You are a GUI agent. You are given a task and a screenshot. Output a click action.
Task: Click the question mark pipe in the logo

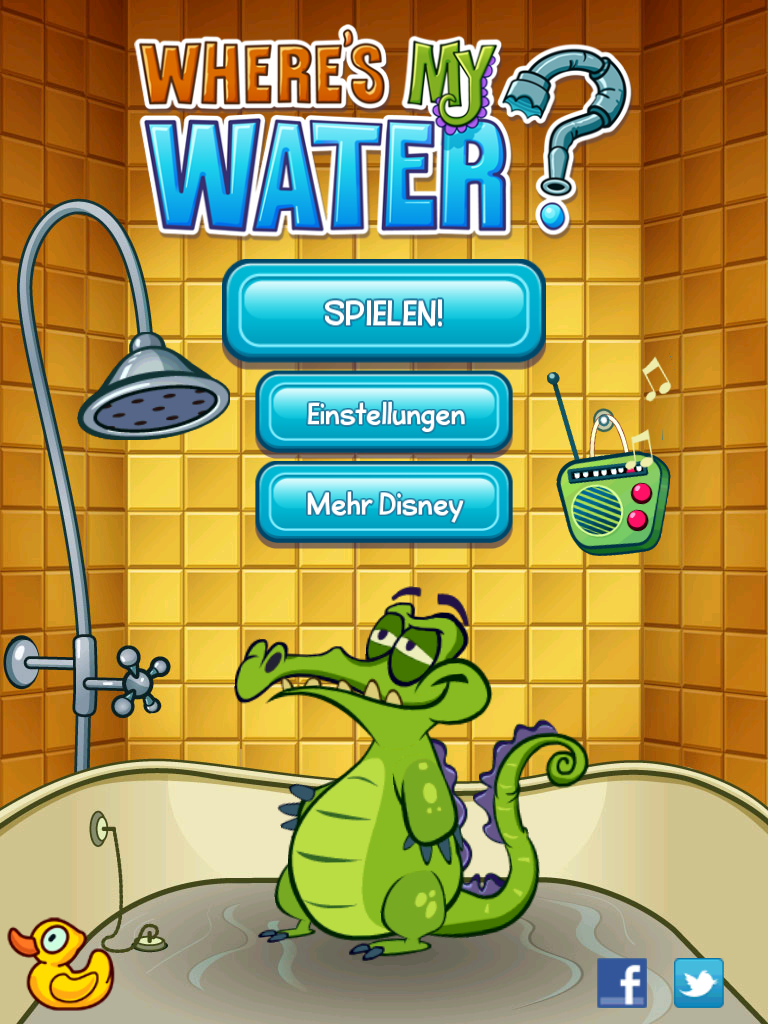click(566, 110)
